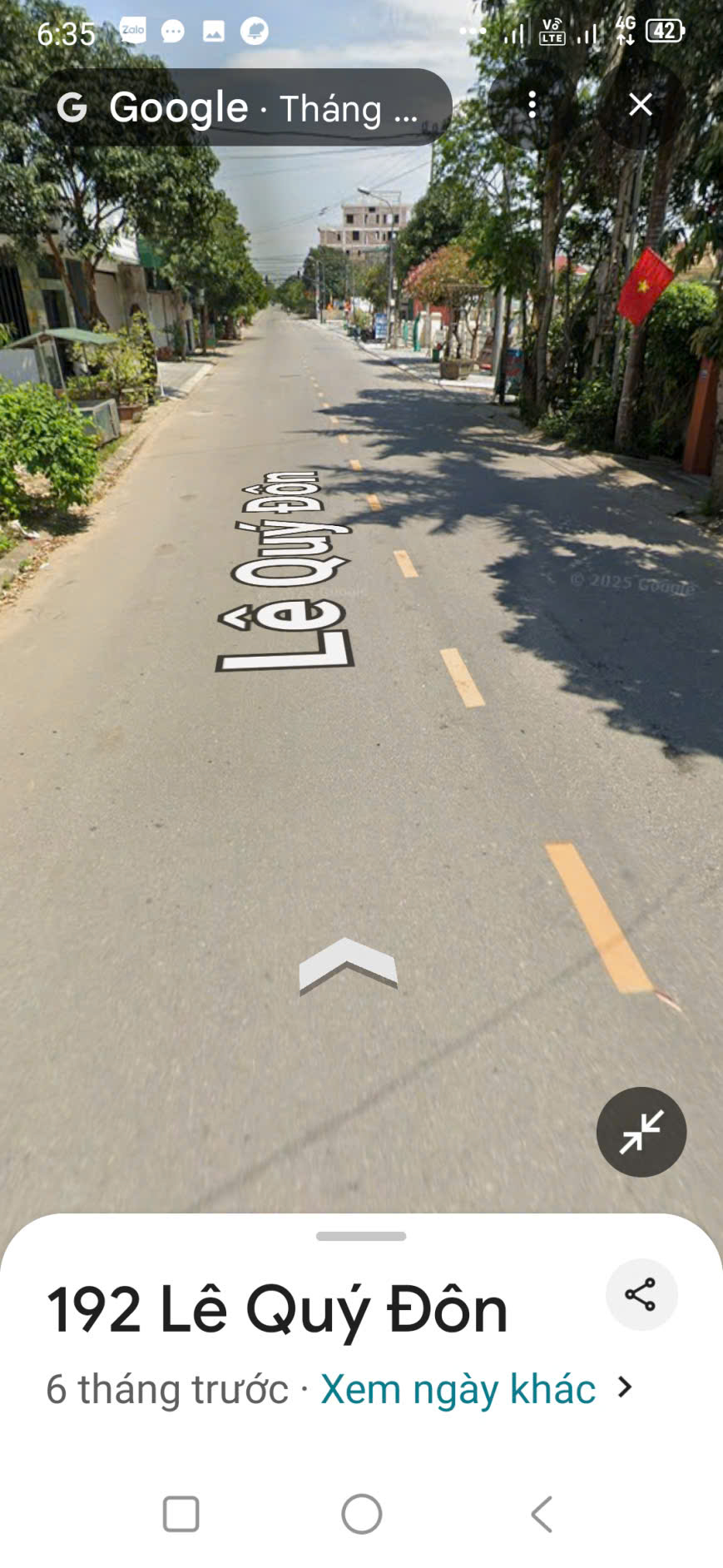Open the three-dot overflow menu
This screenshot has width=723, height=1568.
pyautogui.click(x=532, y=105)
